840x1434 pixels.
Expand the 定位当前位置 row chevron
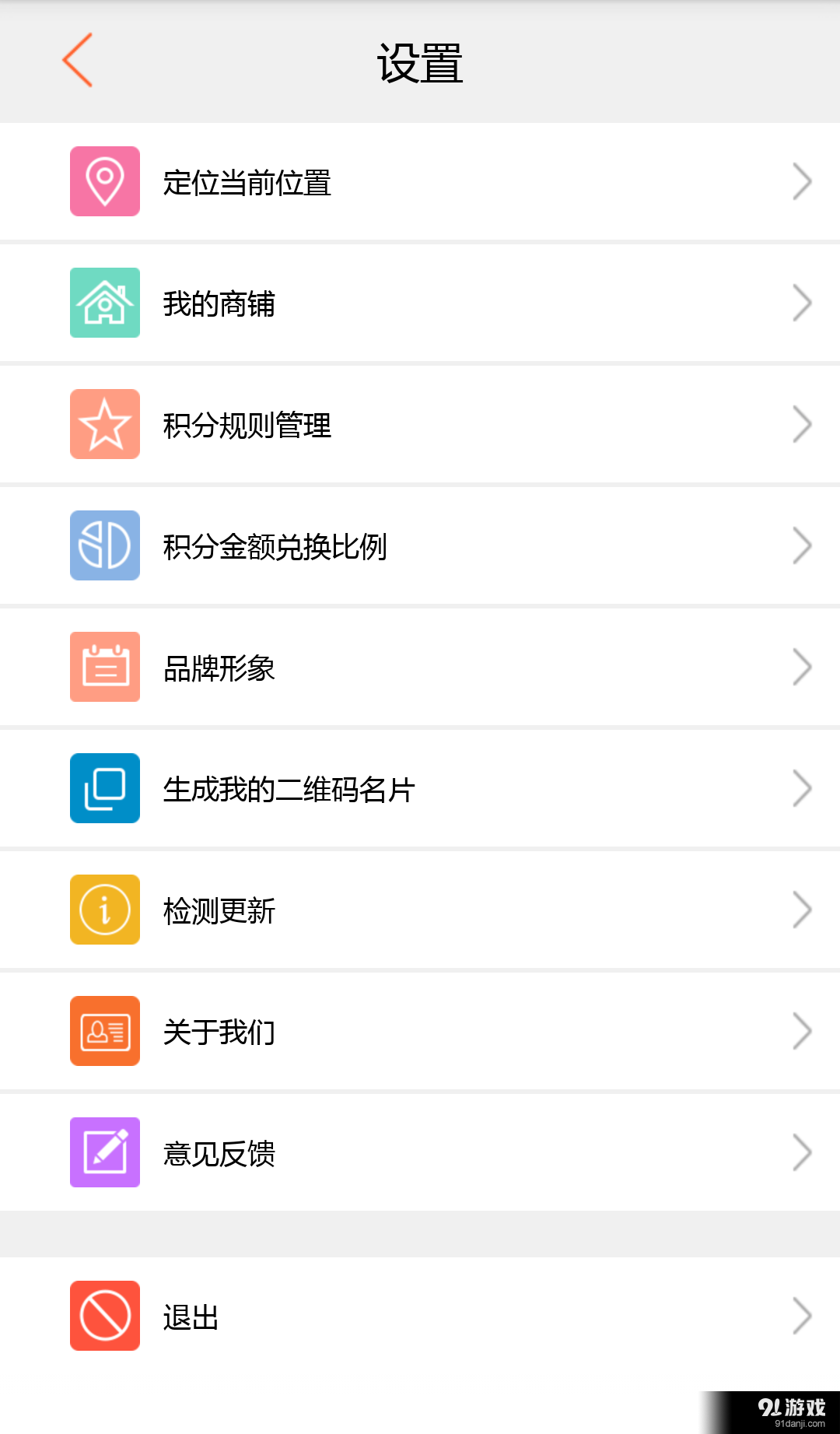pyautogui.click(x=802, y=181)
